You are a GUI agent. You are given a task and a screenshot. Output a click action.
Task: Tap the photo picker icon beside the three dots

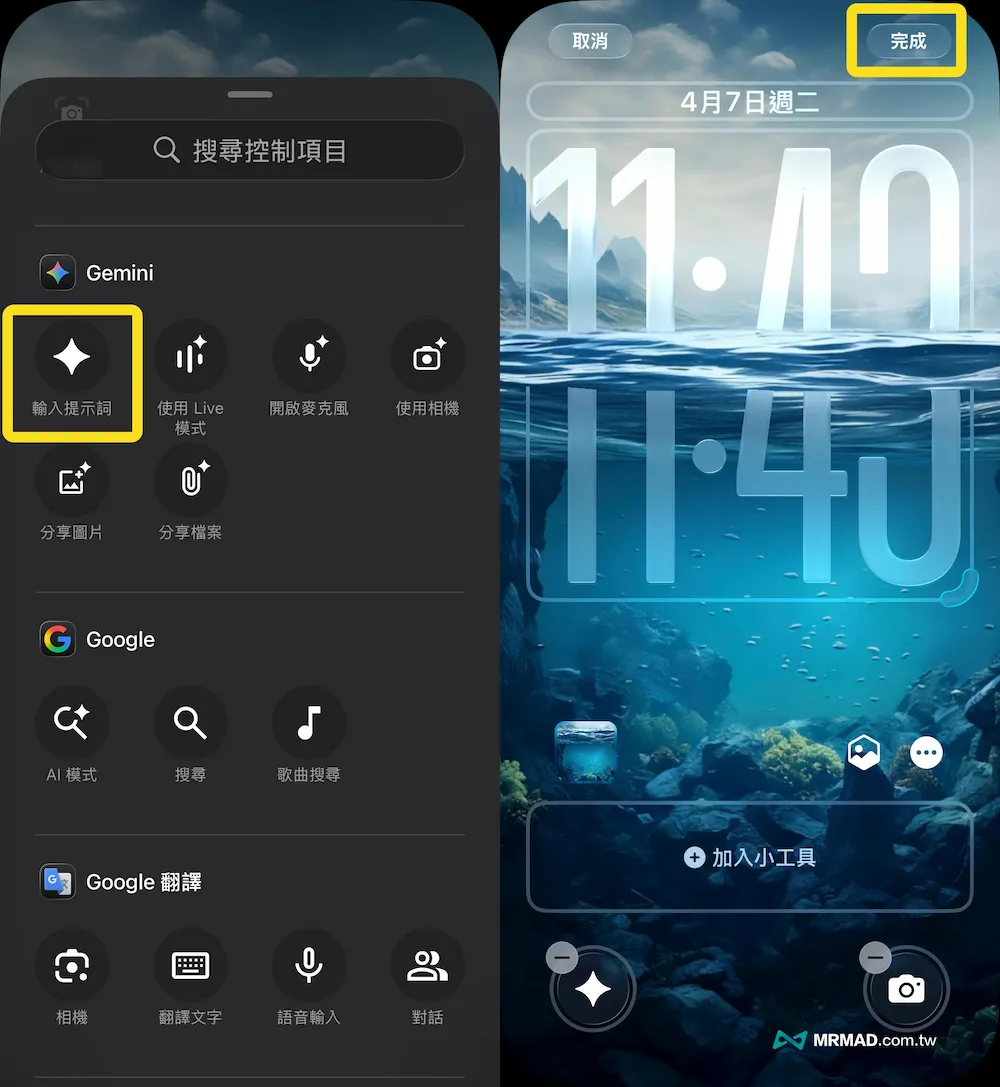[x=863, y=753]
